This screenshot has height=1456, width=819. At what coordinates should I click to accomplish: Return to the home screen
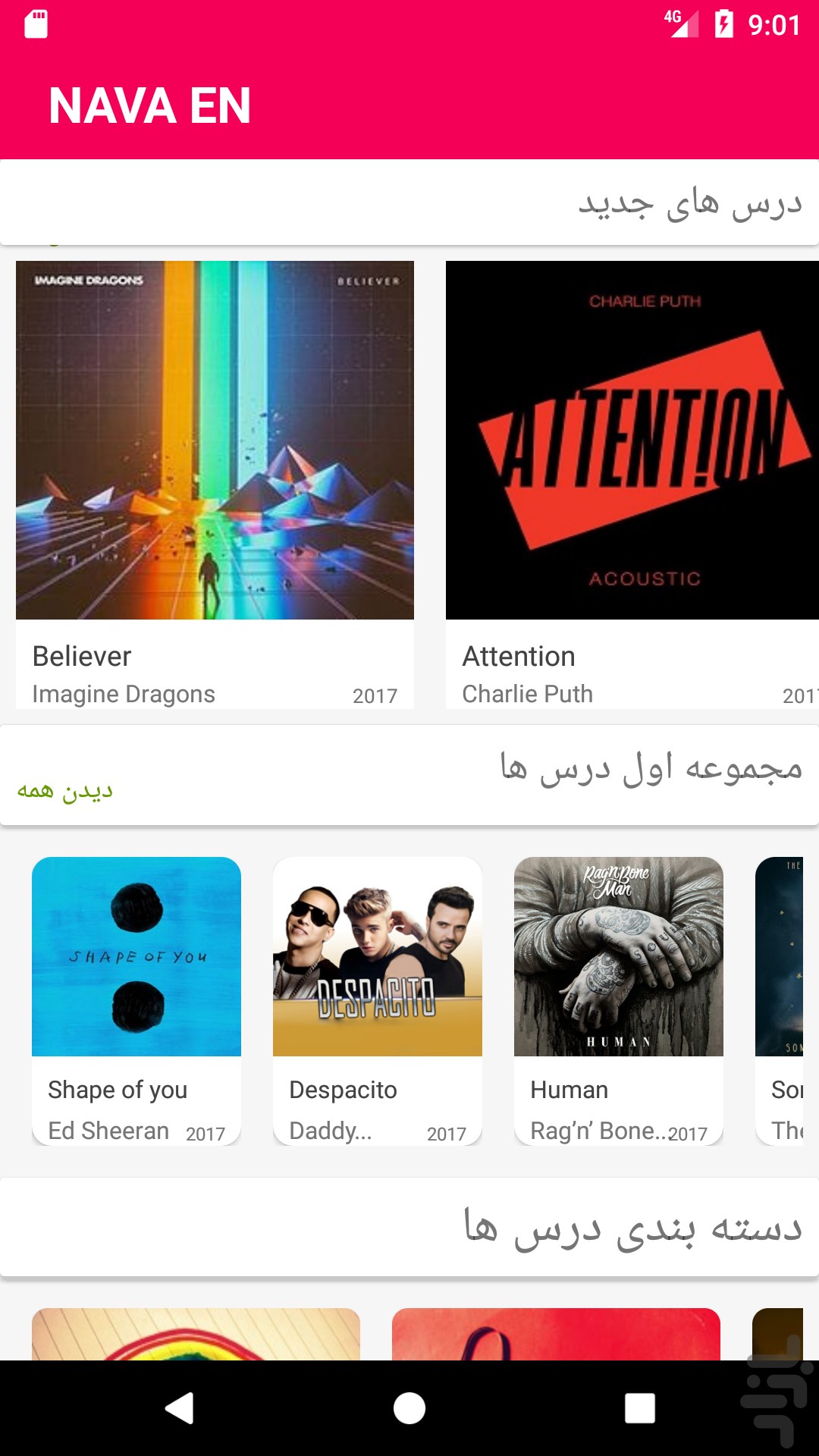(x=409, y=1408)
